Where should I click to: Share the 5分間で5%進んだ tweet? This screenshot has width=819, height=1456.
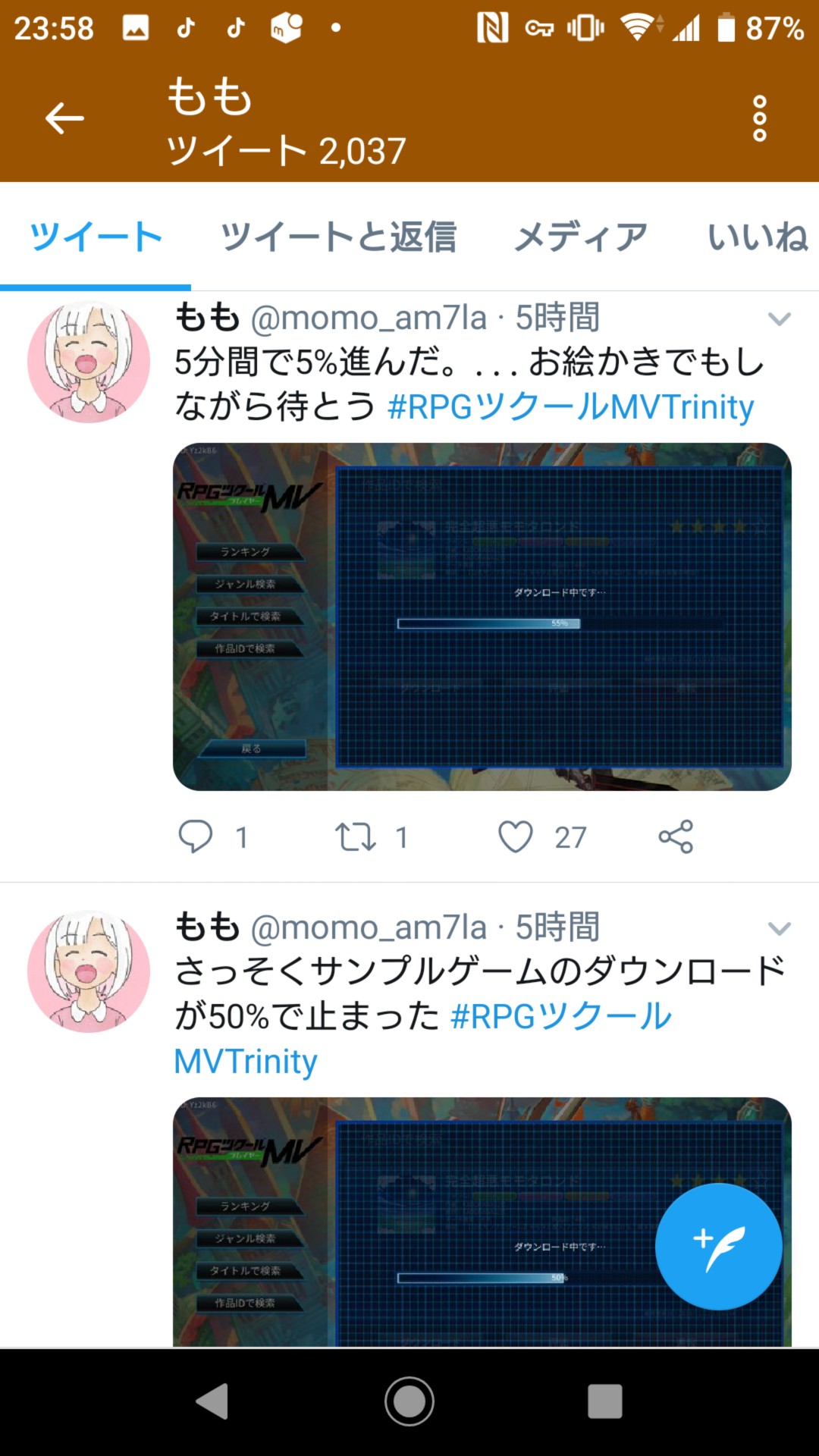coord(676,837)
